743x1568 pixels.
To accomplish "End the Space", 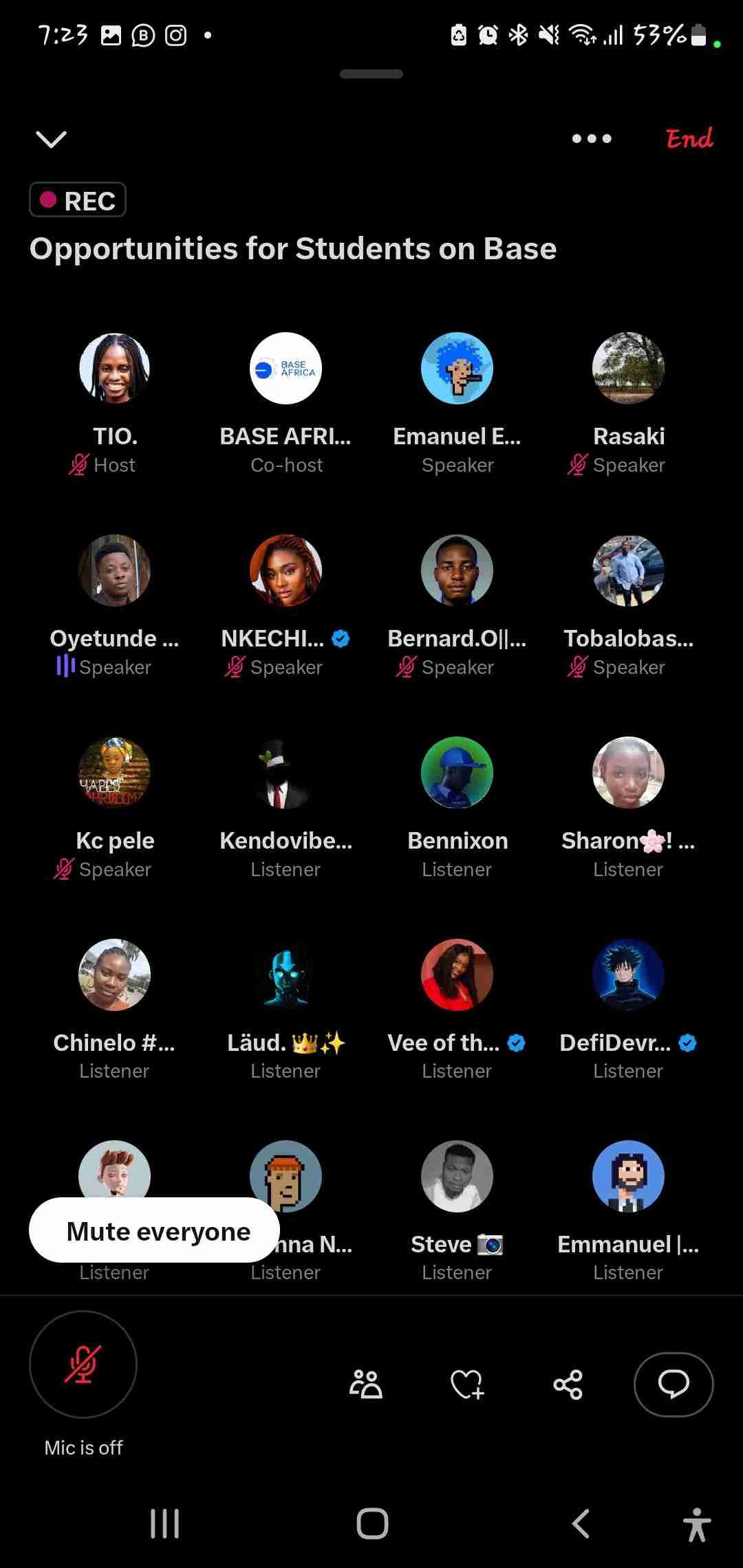I will pos(689,139).
